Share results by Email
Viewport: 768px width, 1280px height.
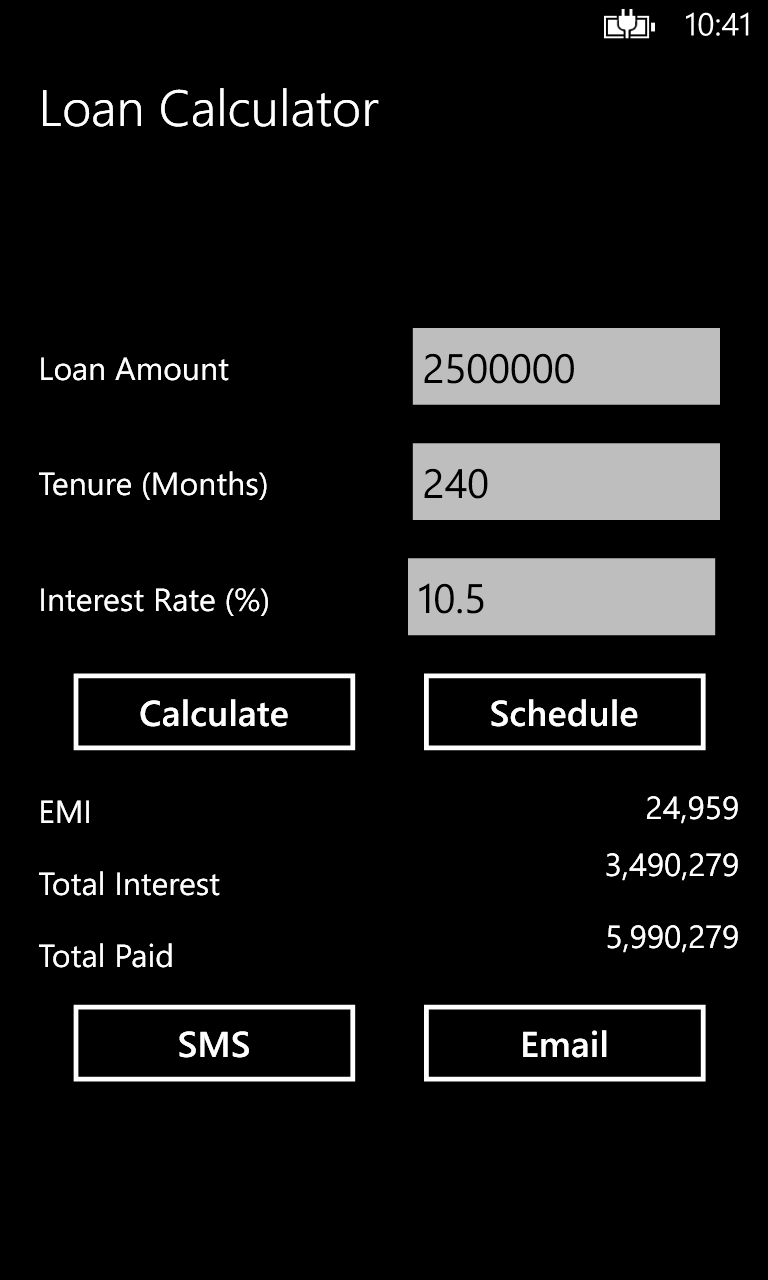(x=564, y=1044)
